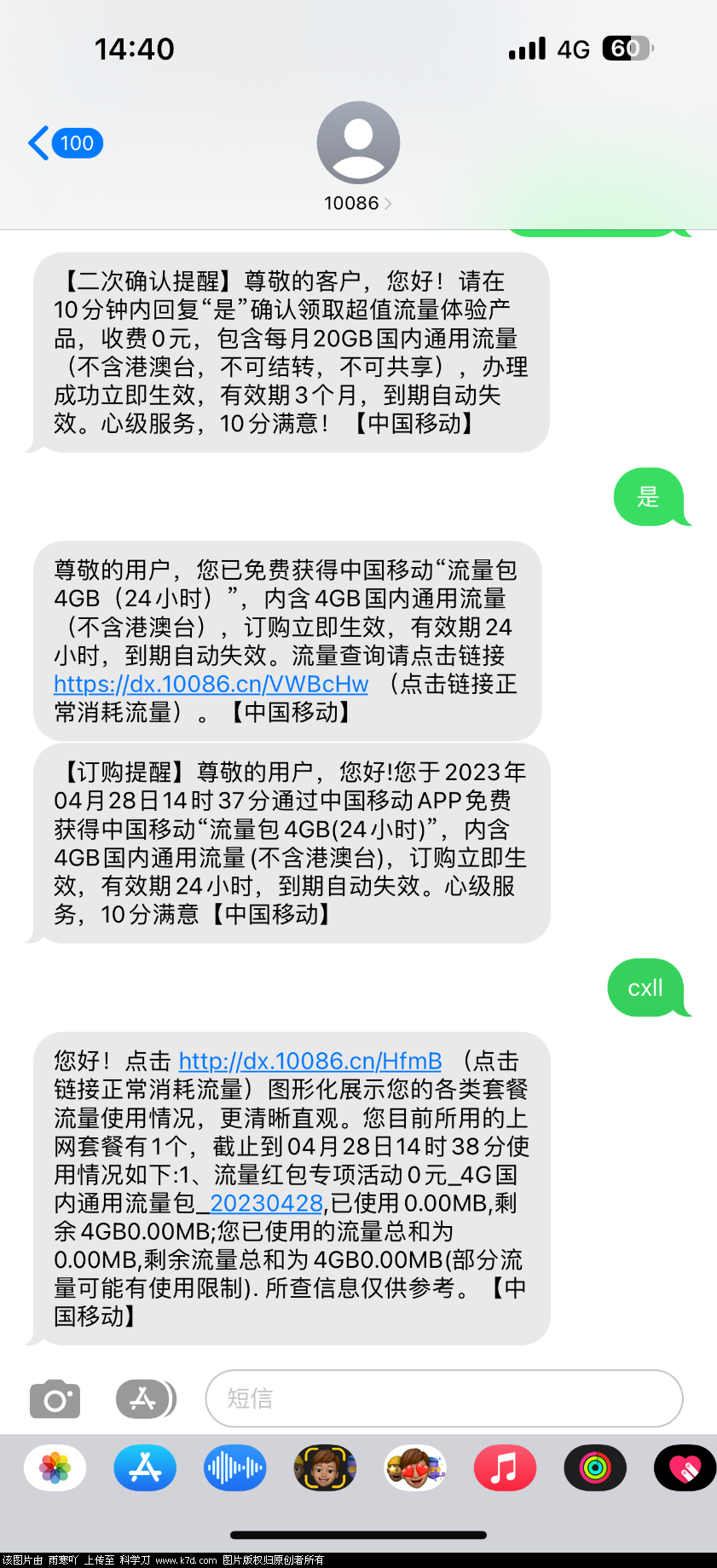Screen dimensions: 717x1568
Task: Open the Music iMessage app
Action: [x=505, y=1468]
